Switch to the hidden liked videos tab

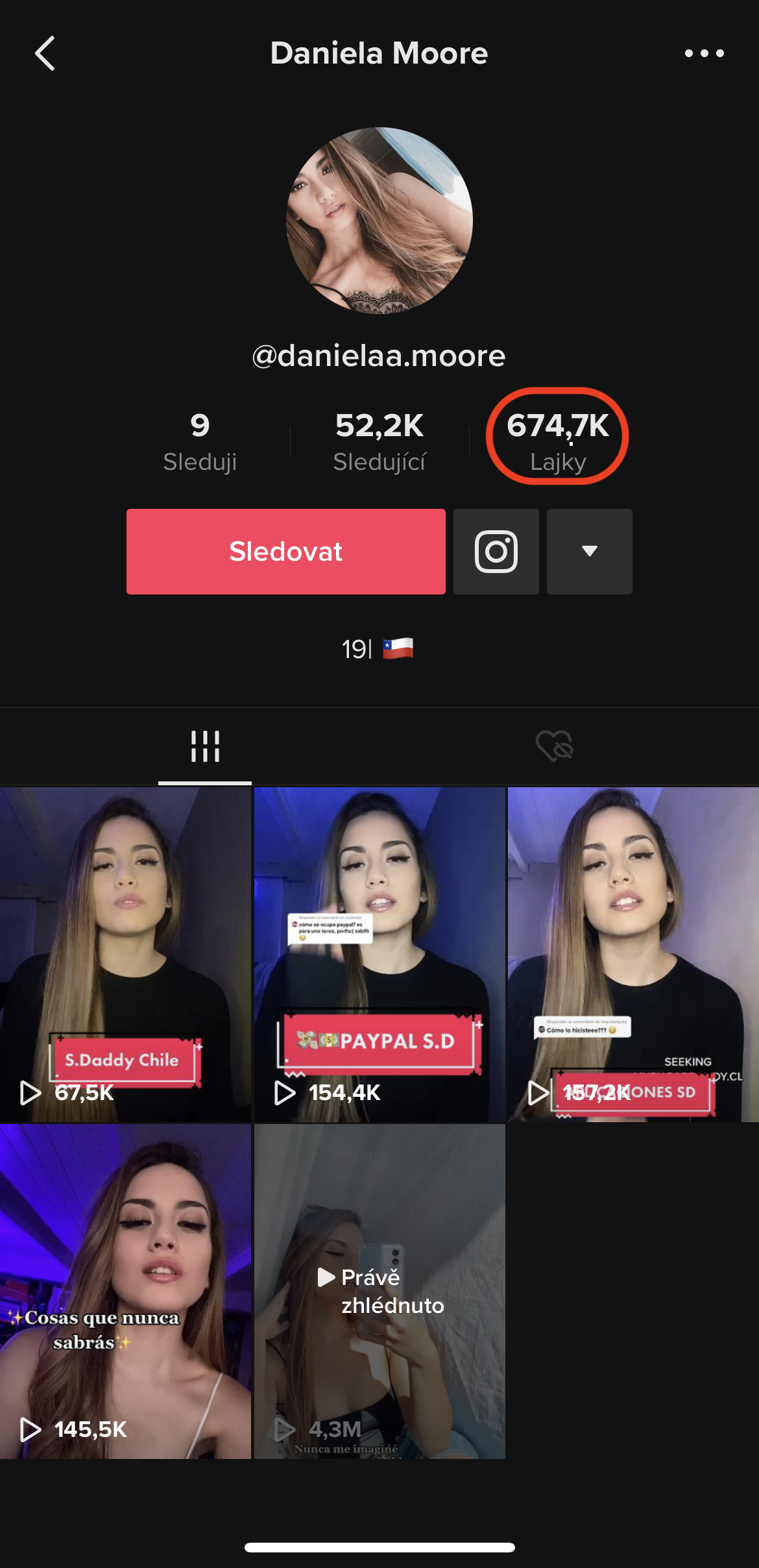coord(555,746)
